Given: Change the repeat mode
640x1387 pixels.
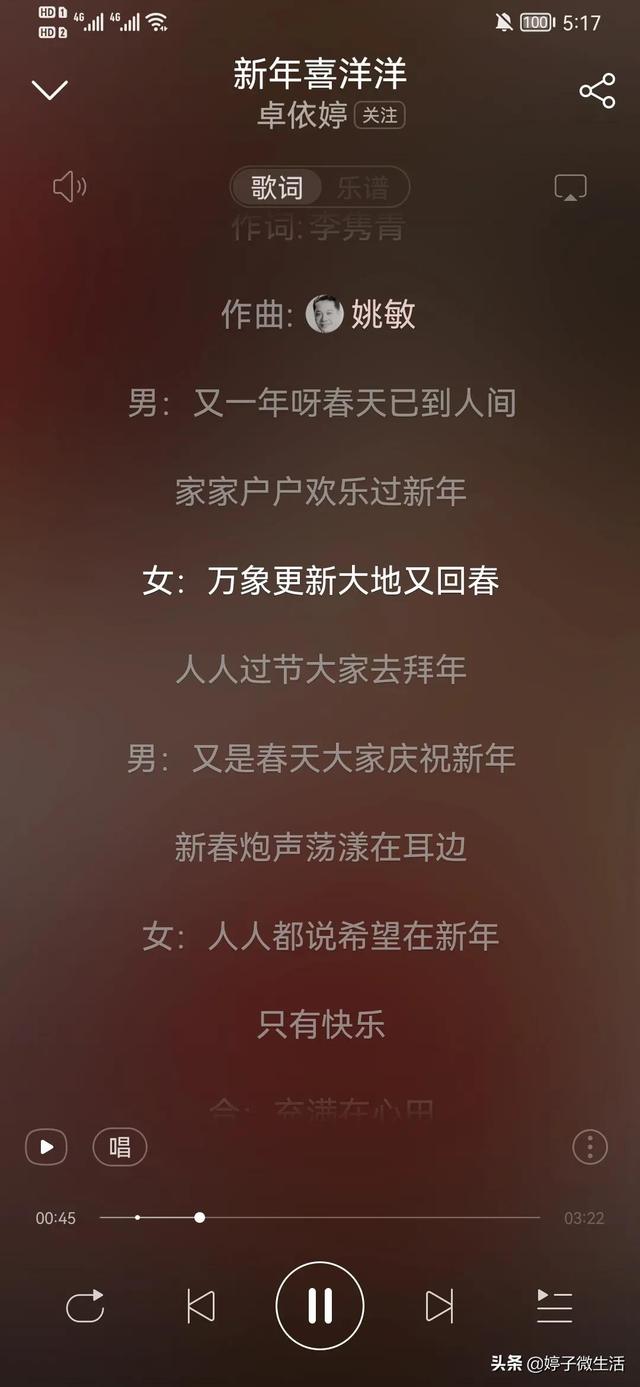Looking at the screenshot, I should coord(85,1306).
